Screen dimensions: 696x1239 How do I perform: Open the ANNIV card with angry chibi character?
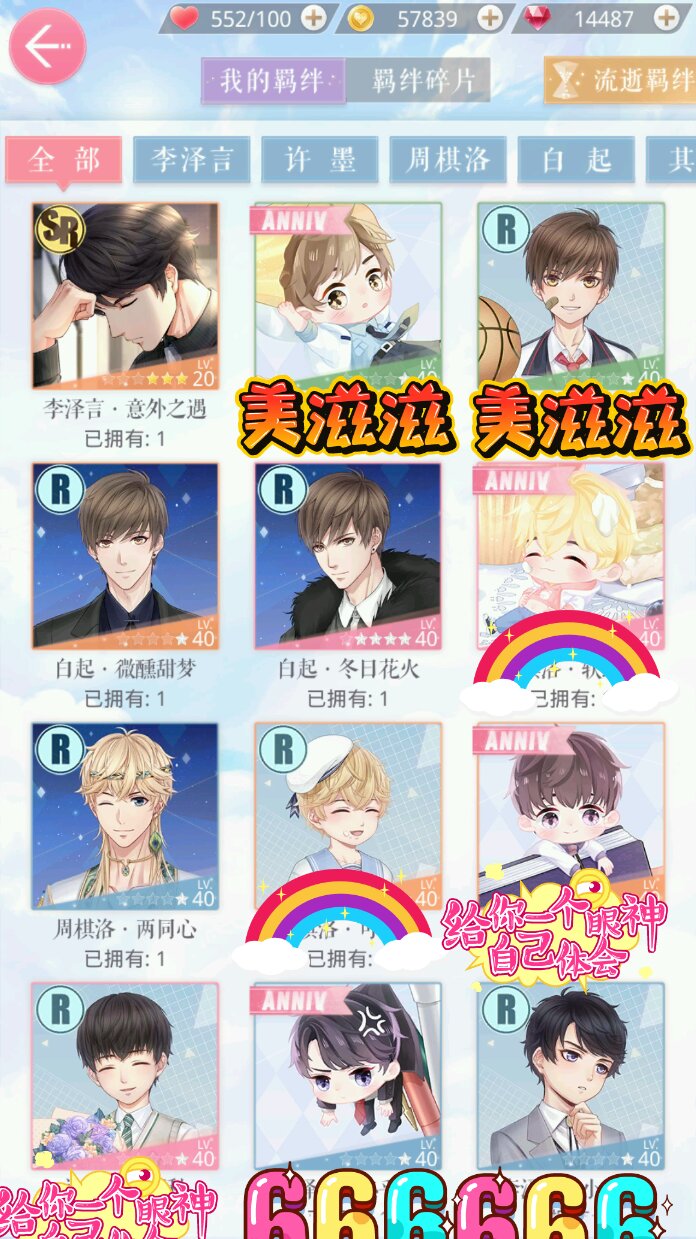click(348, 1076)
